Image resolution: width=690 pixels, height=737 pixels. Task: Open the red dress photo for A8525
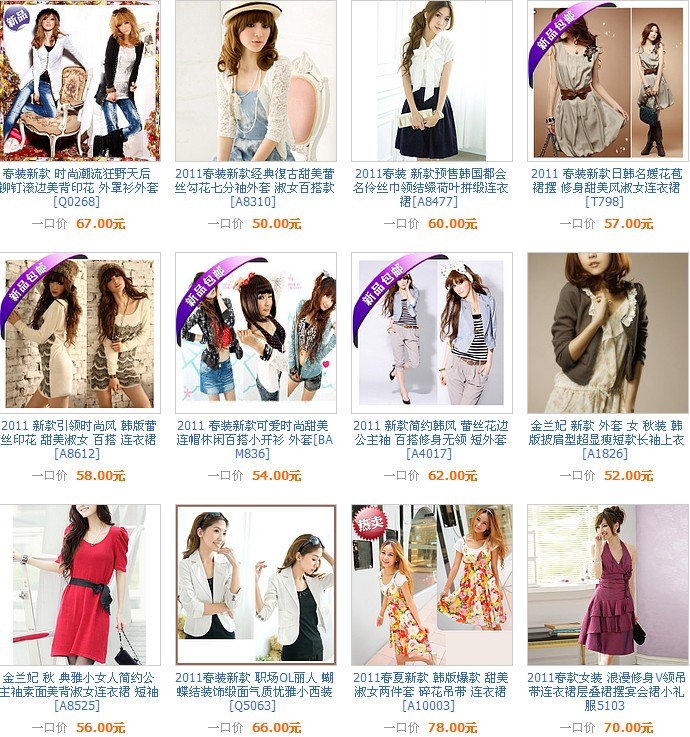point(80,585)
